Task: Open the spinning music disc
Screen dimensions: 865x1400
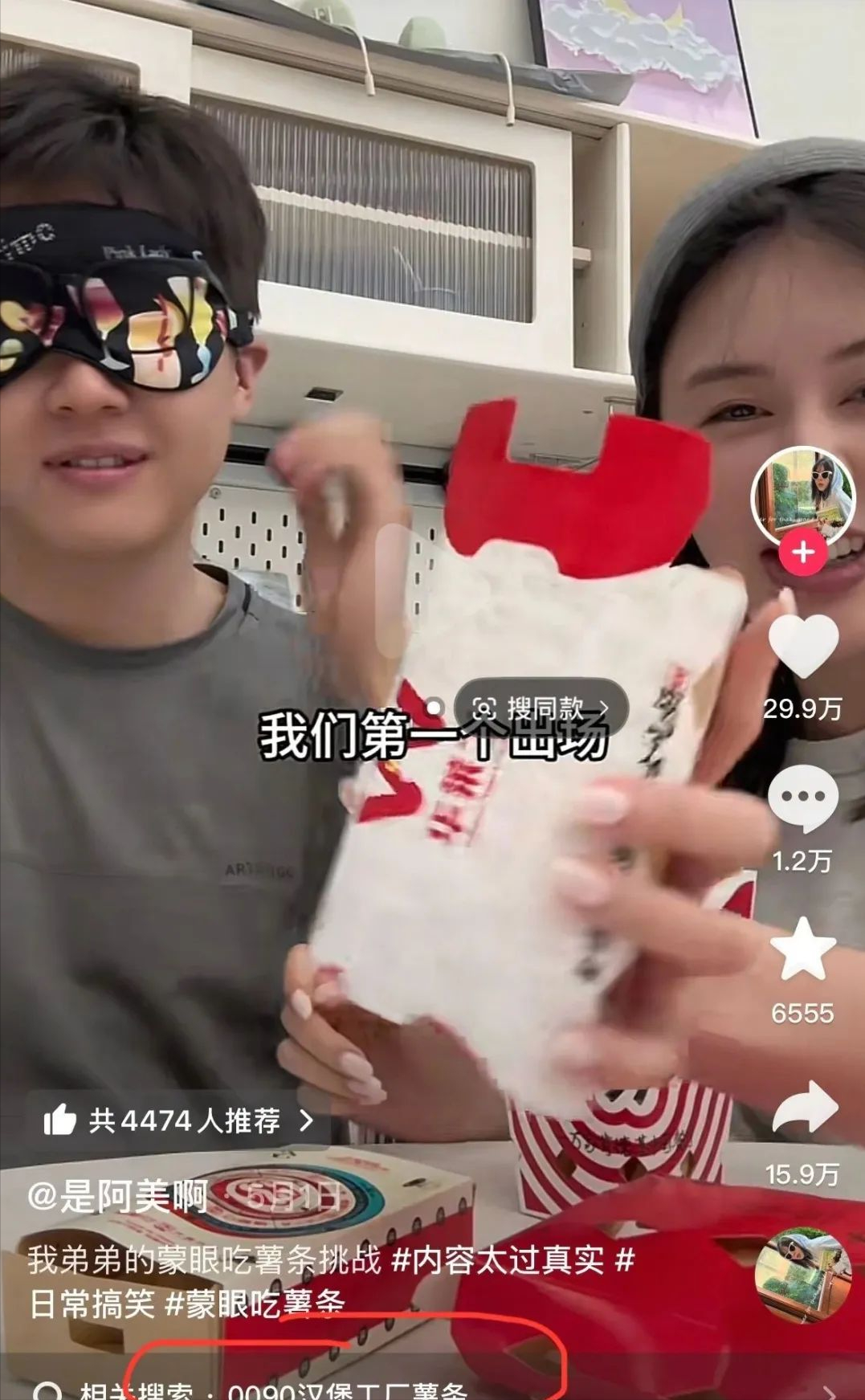Action: point(802,1276)
